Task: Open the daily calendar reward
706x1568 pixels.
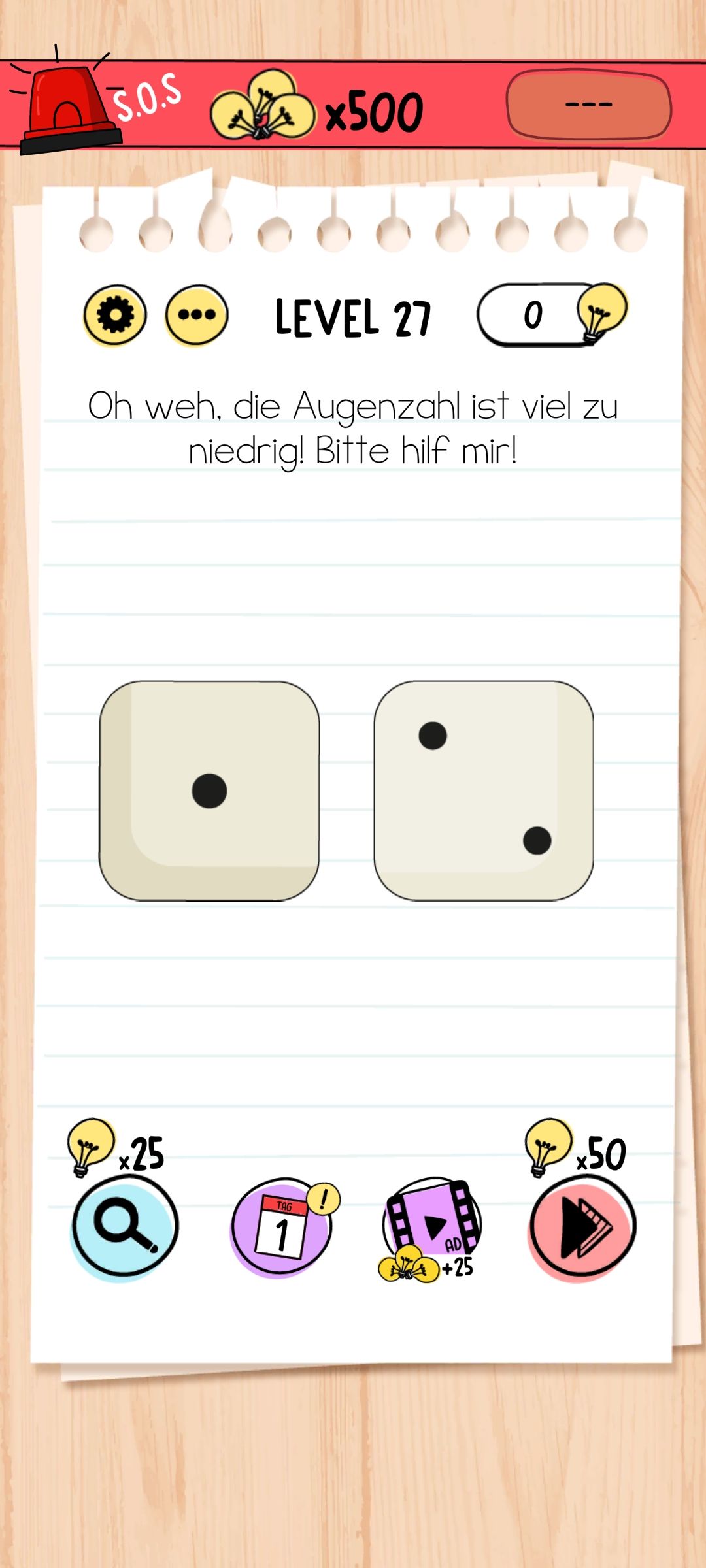Action: tap(282, 1227)
